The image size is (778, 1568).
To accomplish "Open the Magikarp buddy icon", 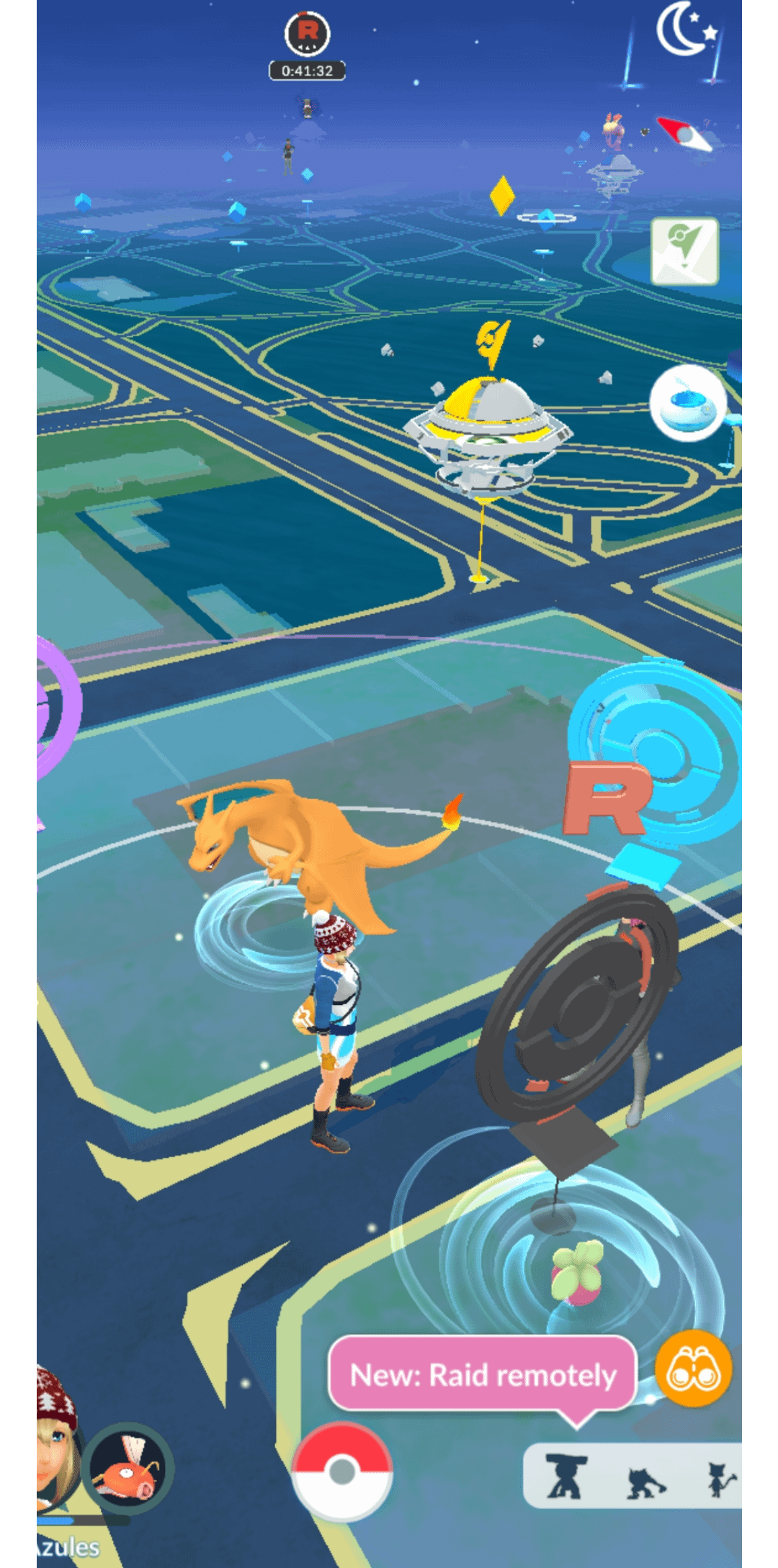I will pyautogui.click(x=127, y=1469).
